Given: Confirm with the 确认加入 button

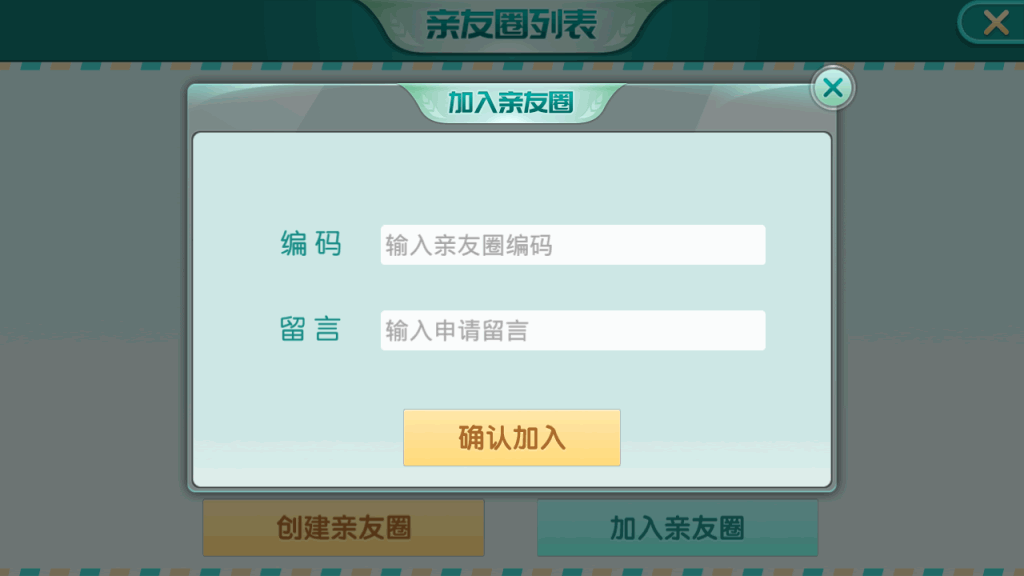Looking at the screenshot, I should pos(512,437).
